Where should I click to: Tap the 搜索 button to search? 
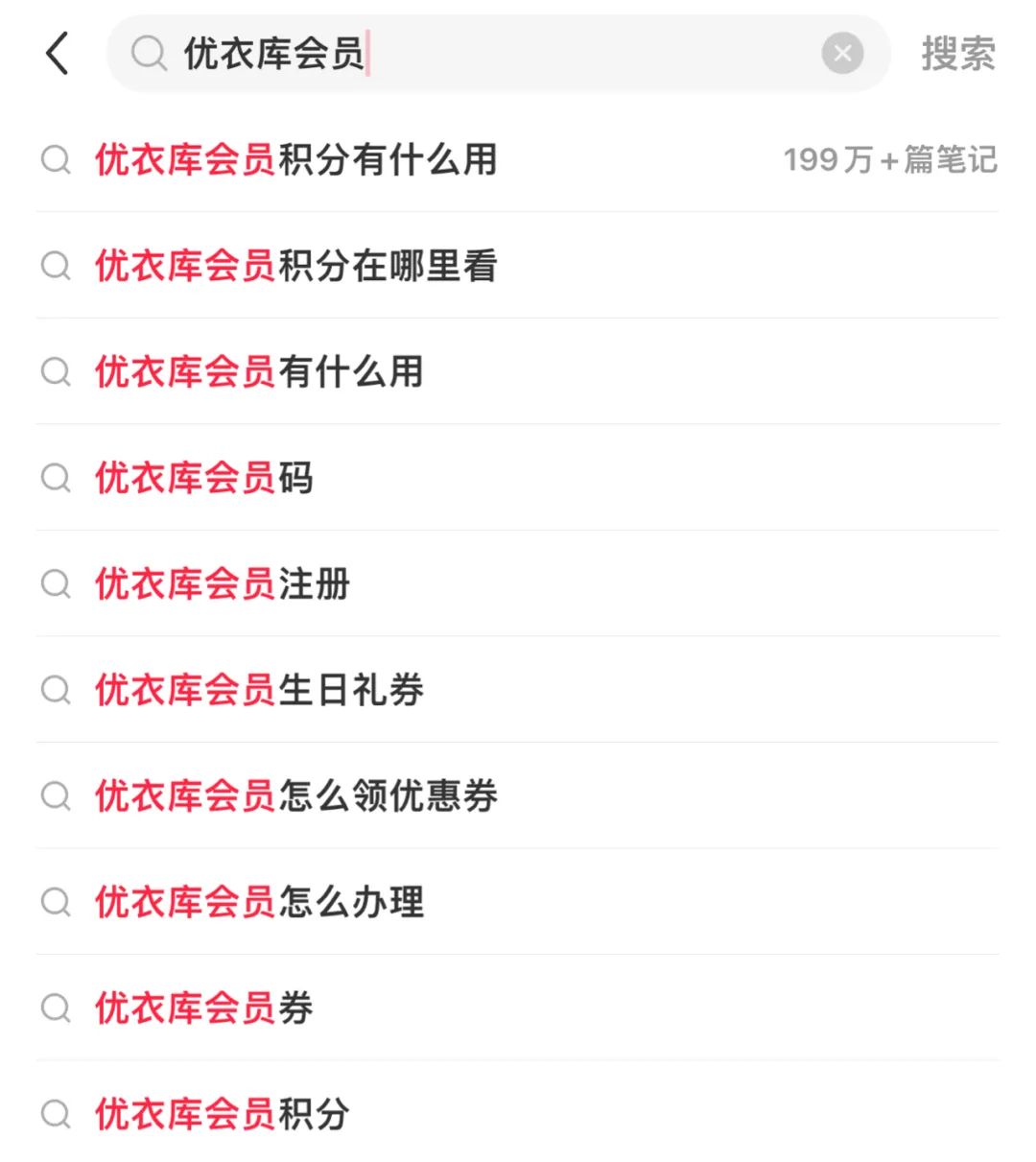click(957, 54)
